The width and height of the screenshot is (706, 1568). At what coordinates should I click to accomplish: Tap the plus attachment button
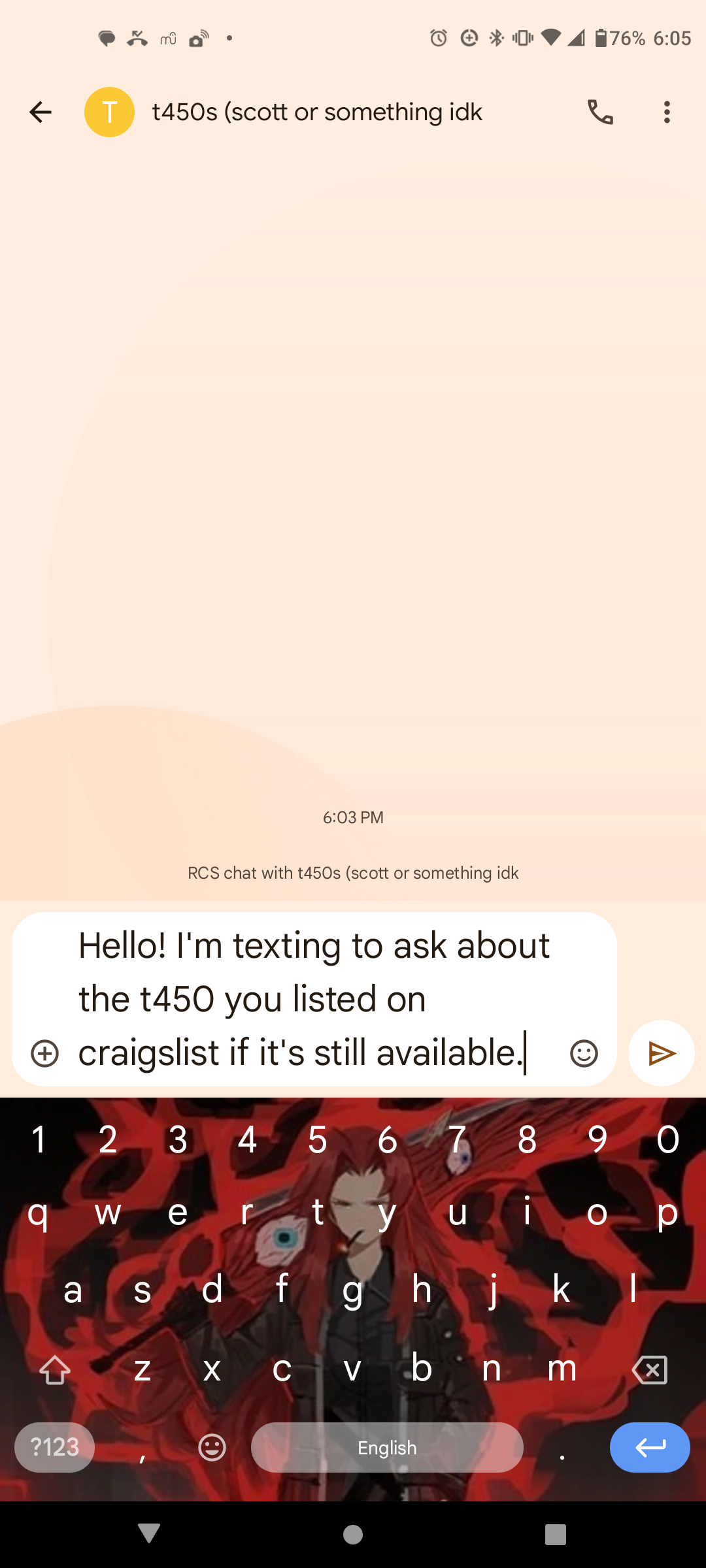click(x=45, y=1053)
